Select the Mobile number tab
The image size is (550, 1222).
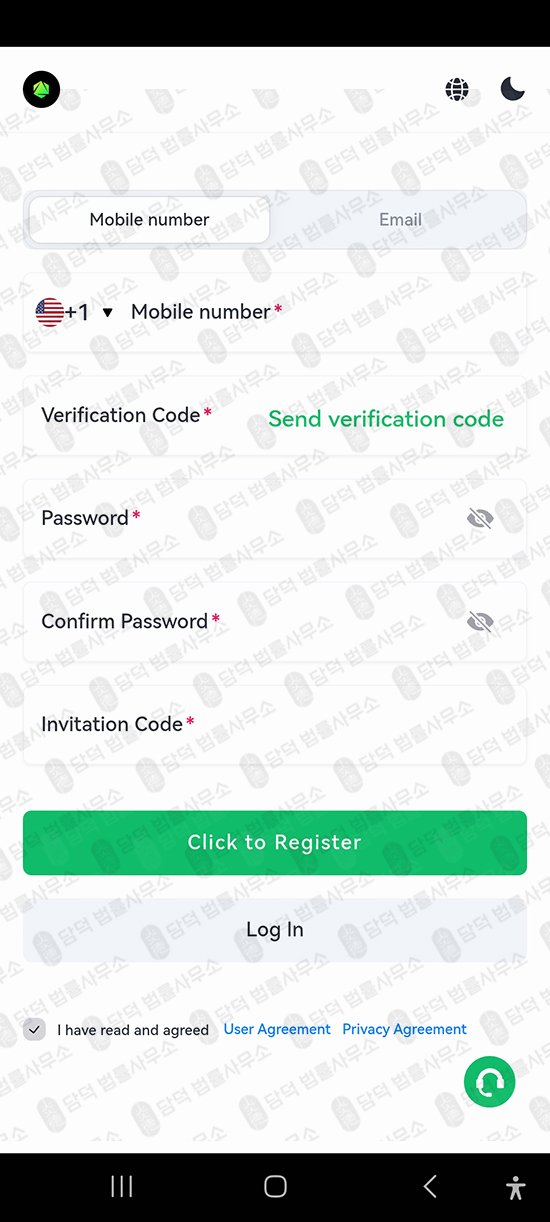pos(150,220)
